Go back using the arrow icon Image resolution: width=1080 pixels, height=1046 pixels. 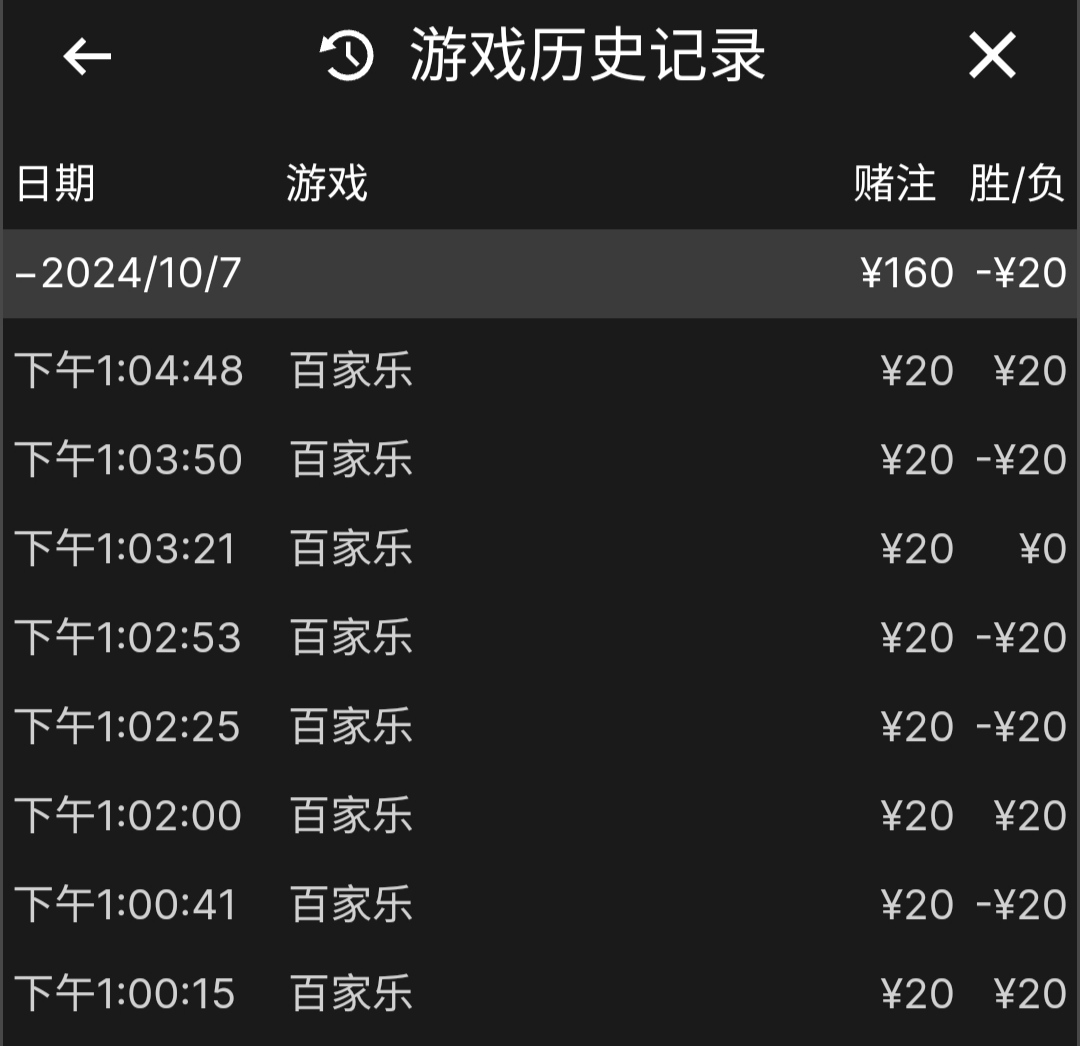87,56
